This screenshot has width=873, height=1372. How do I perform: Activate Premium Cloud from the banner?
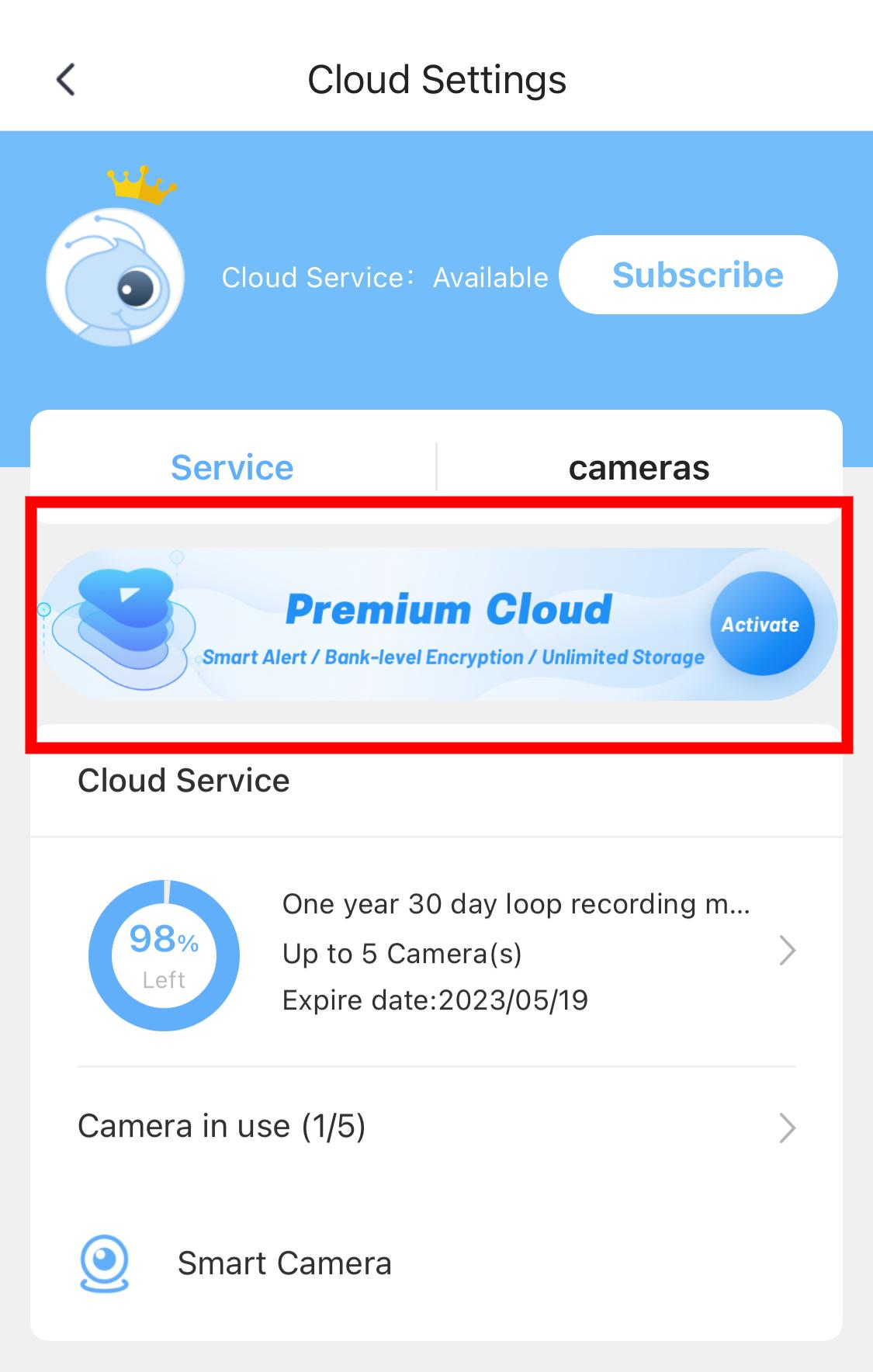point(761,624)
